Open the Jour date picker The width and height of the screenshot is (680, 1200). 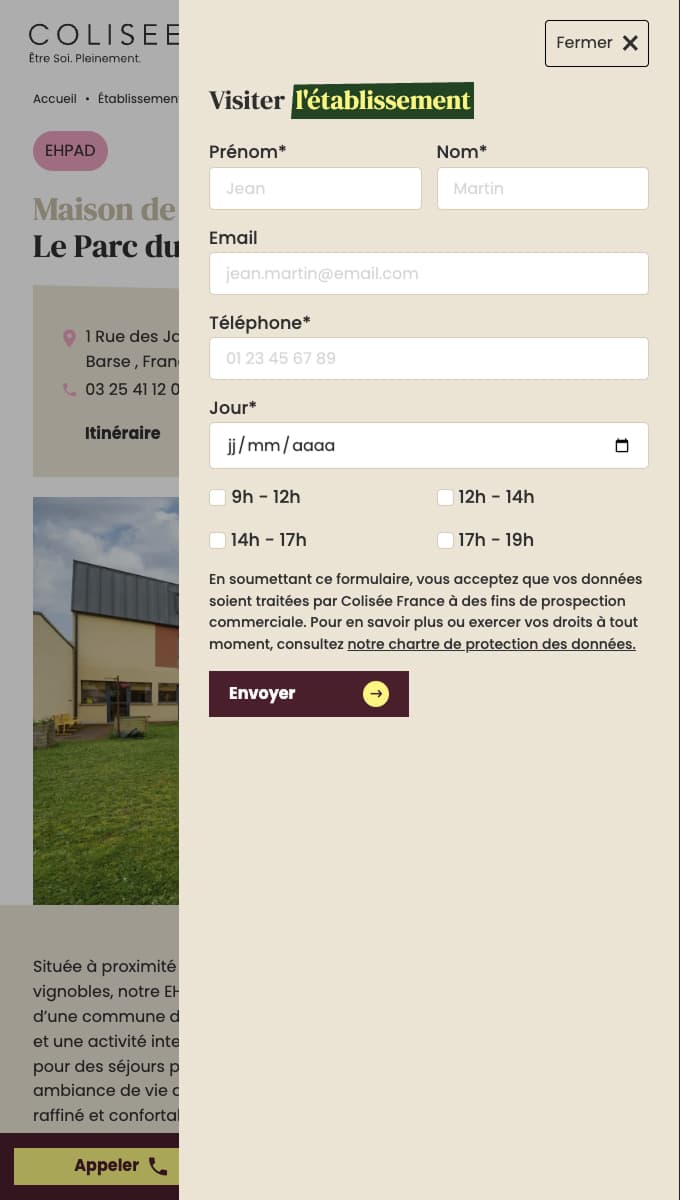(622, 446)
